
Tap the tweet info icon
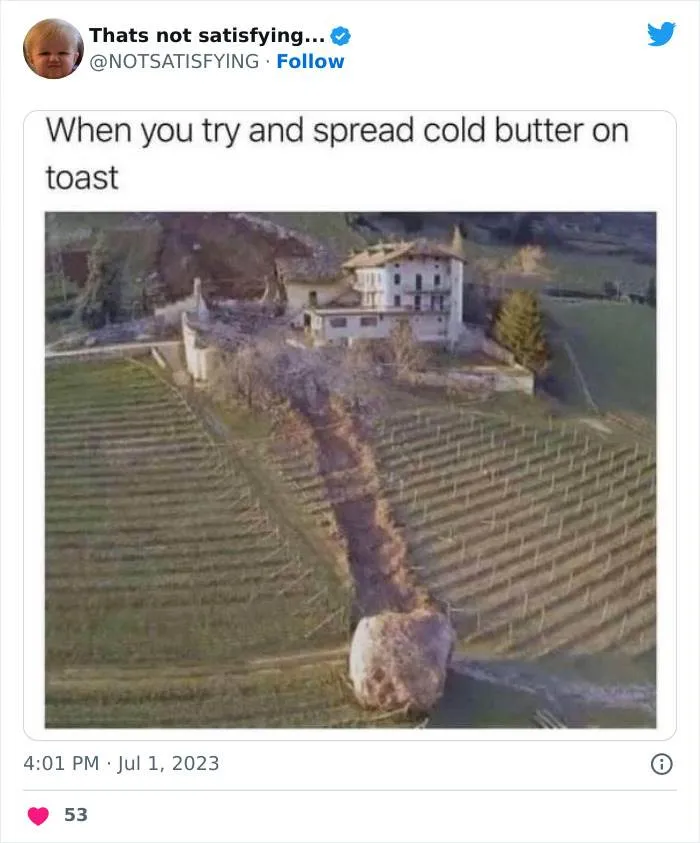click(x=661, y=764)
